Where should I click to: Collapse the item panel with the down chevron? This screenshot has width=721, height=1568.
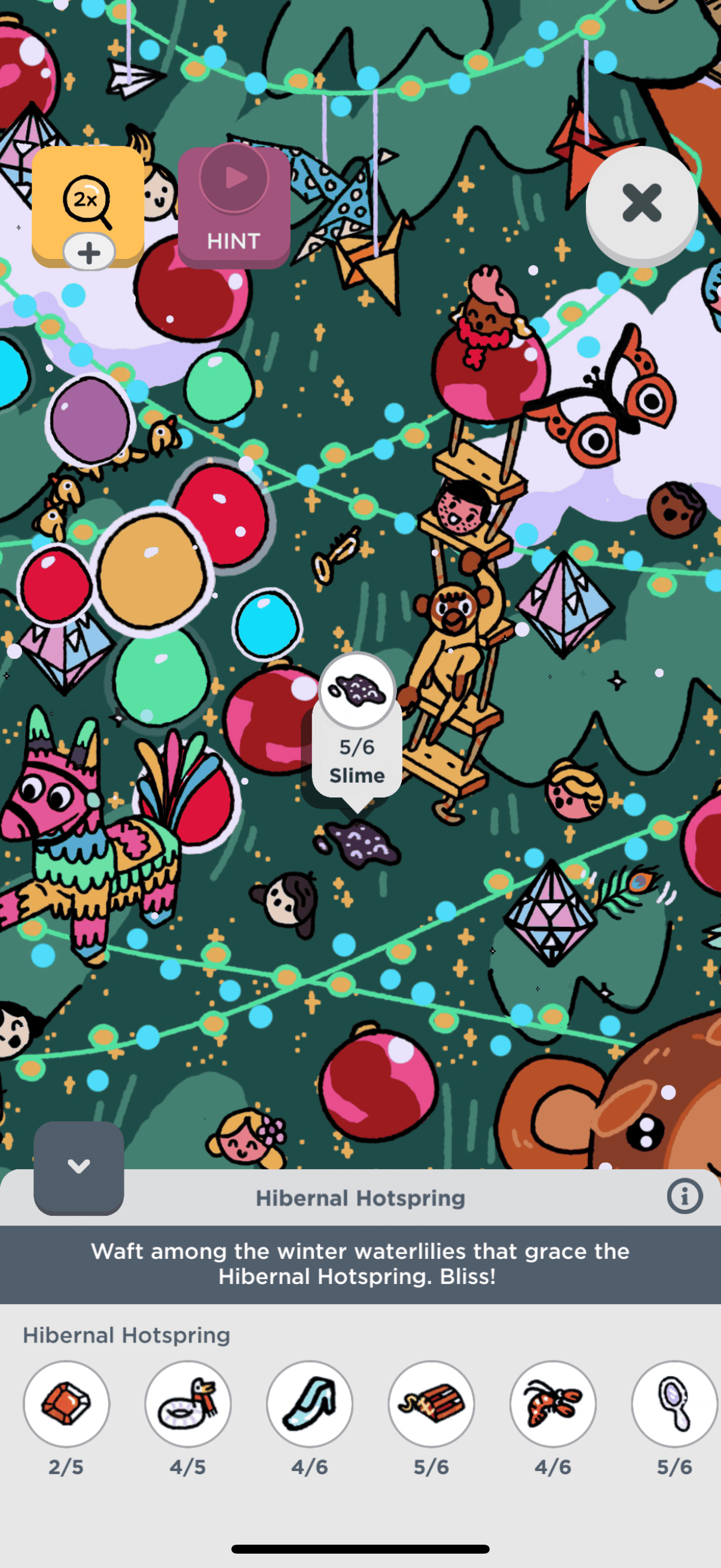coord(79,1167)
